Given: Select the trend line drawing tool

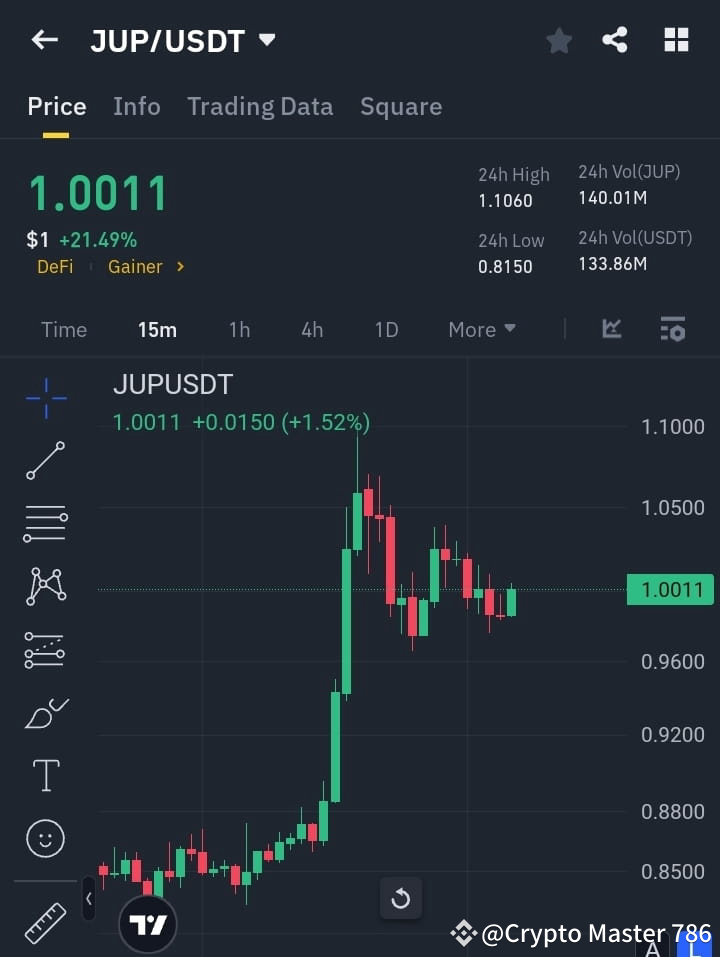Looking at the screenshot, I should (x=44, y=461).
